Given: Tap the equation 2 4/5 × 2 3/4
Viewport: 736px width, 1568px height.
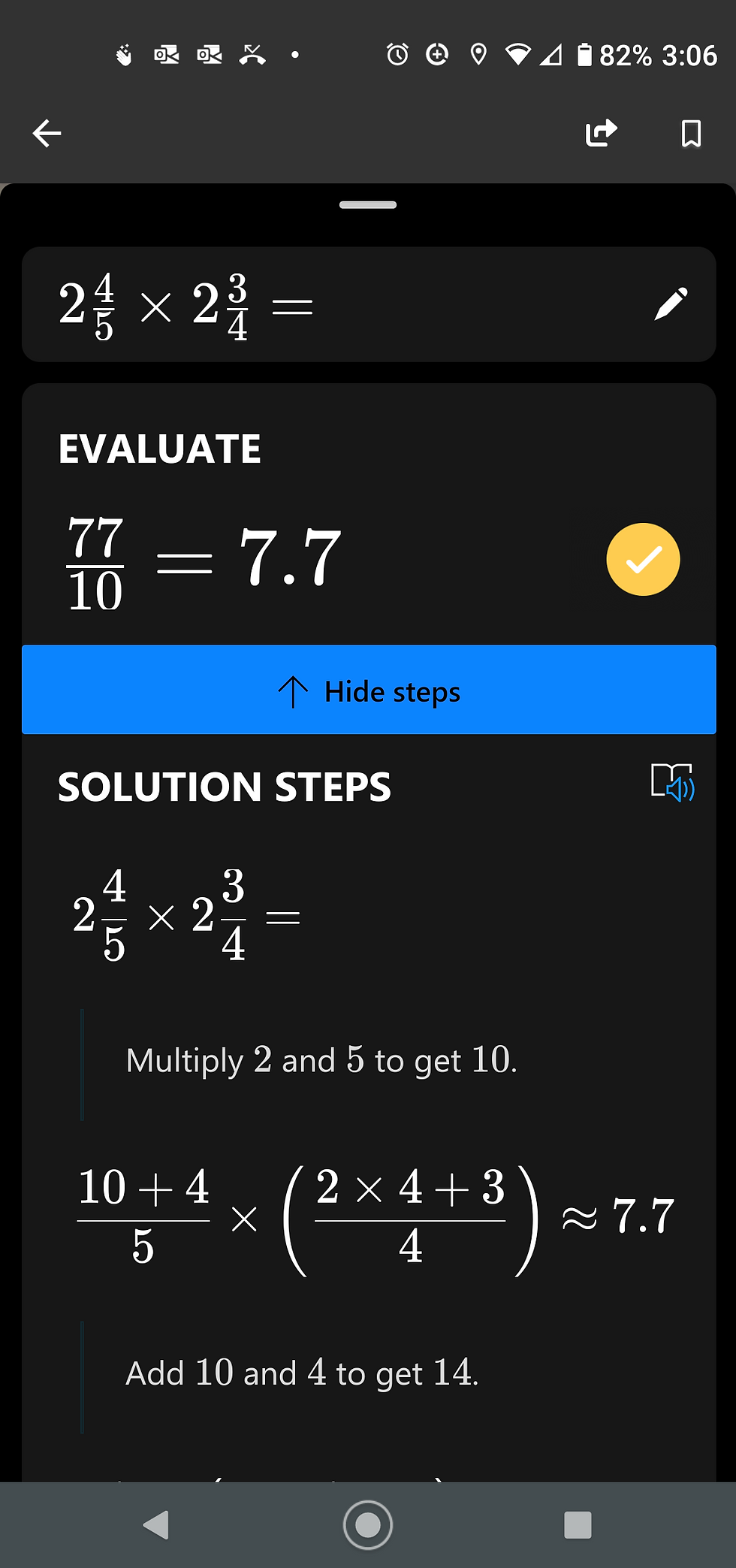Looking at the screenshot, I should pos(184,304).
